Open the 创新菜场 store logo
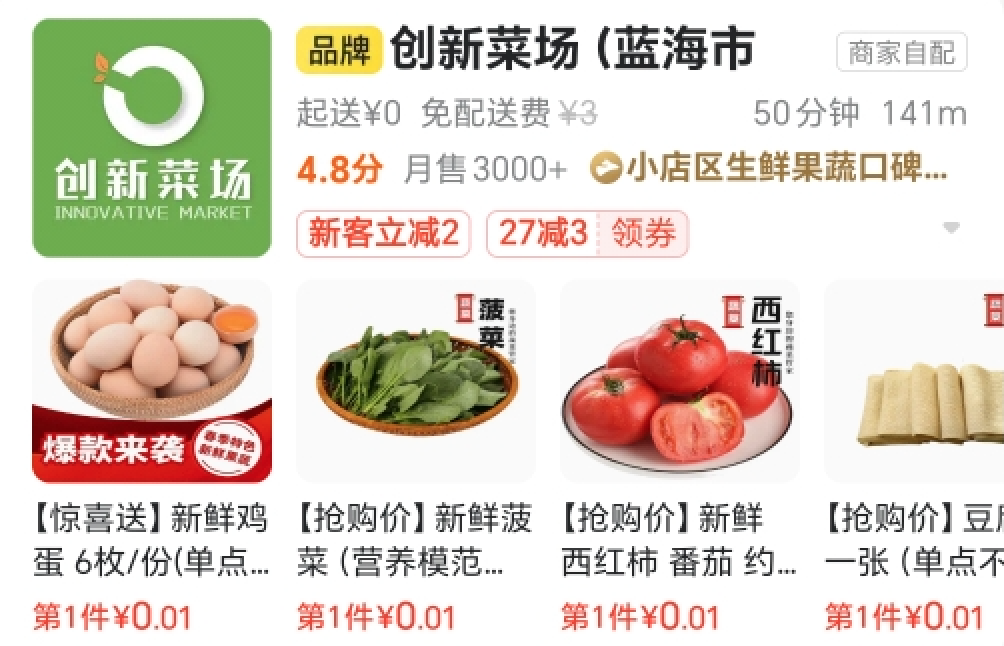The height and width of the screenshot is (646, 1004). (152, 138)
